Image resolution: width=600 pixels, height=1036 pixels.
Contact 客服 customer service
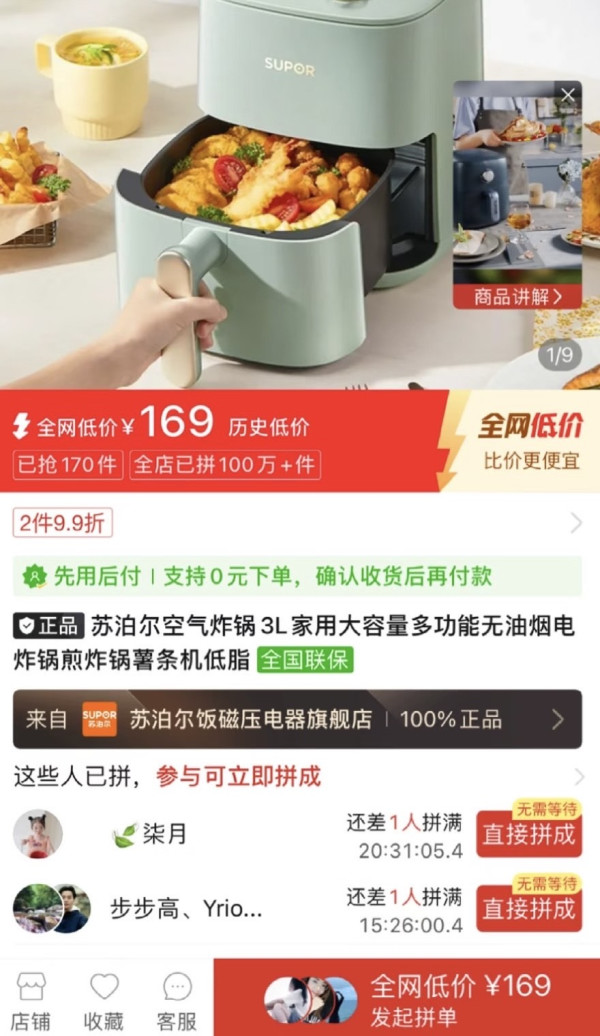click(177, 1001)
